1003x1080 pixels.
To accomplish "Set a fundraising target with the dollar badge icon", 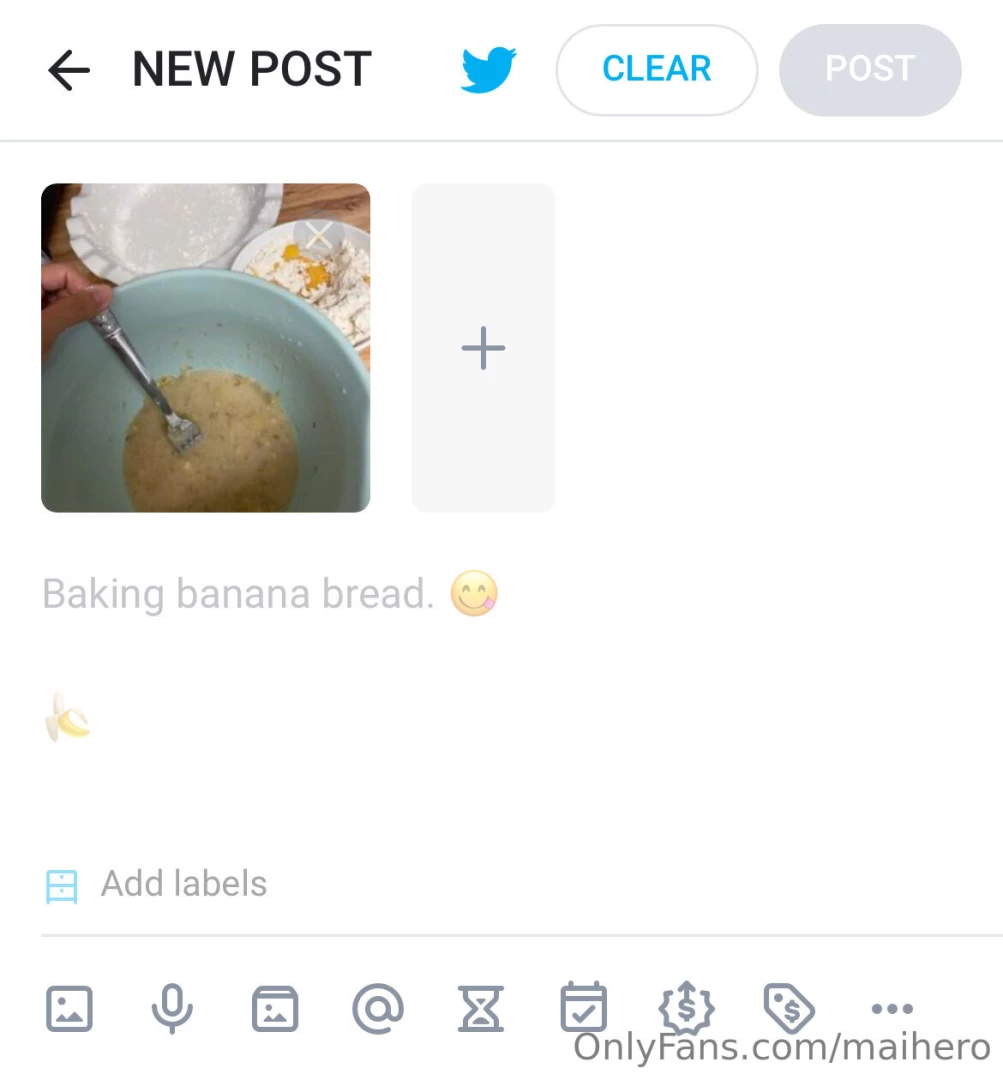I will pyautogui.click(x=686, y=1009).
